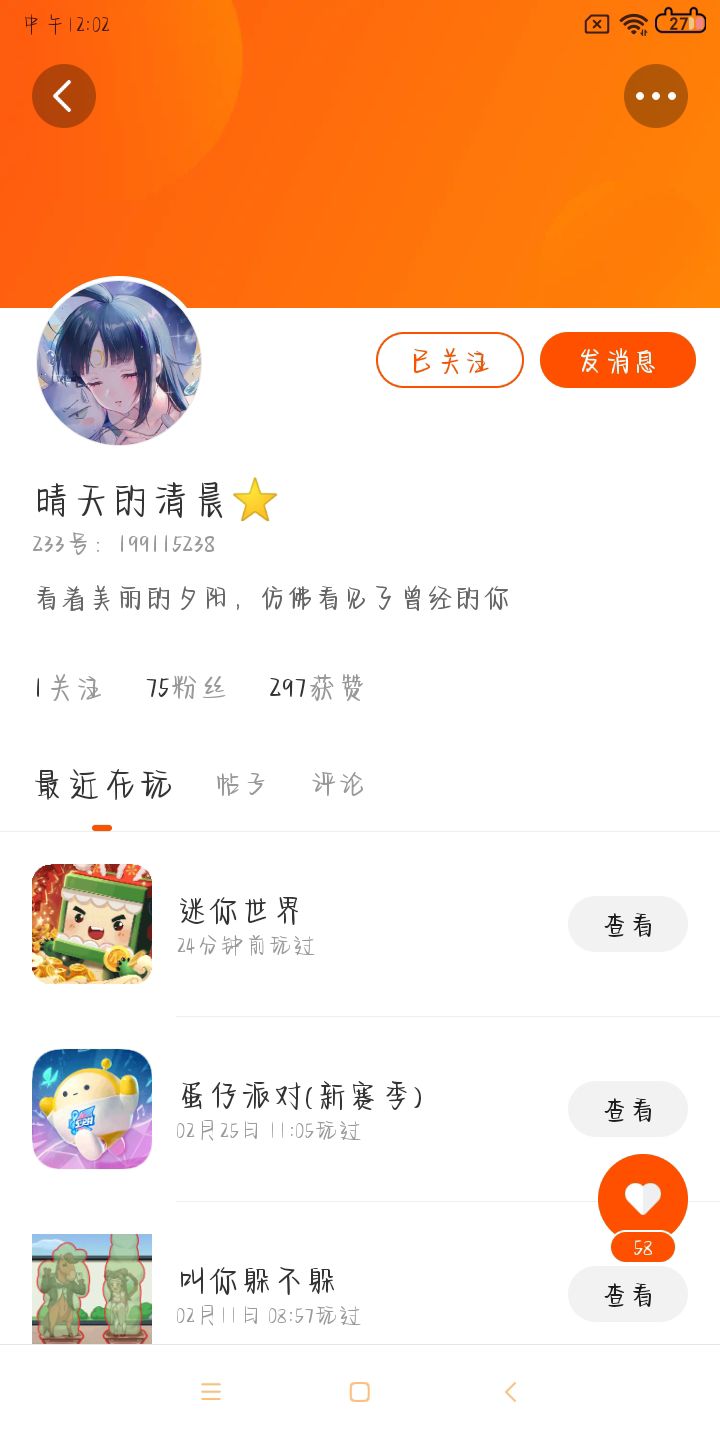This screenshot has height=1440, width=720.
Task: Open the system recent apps menu
Action: 211,1392
